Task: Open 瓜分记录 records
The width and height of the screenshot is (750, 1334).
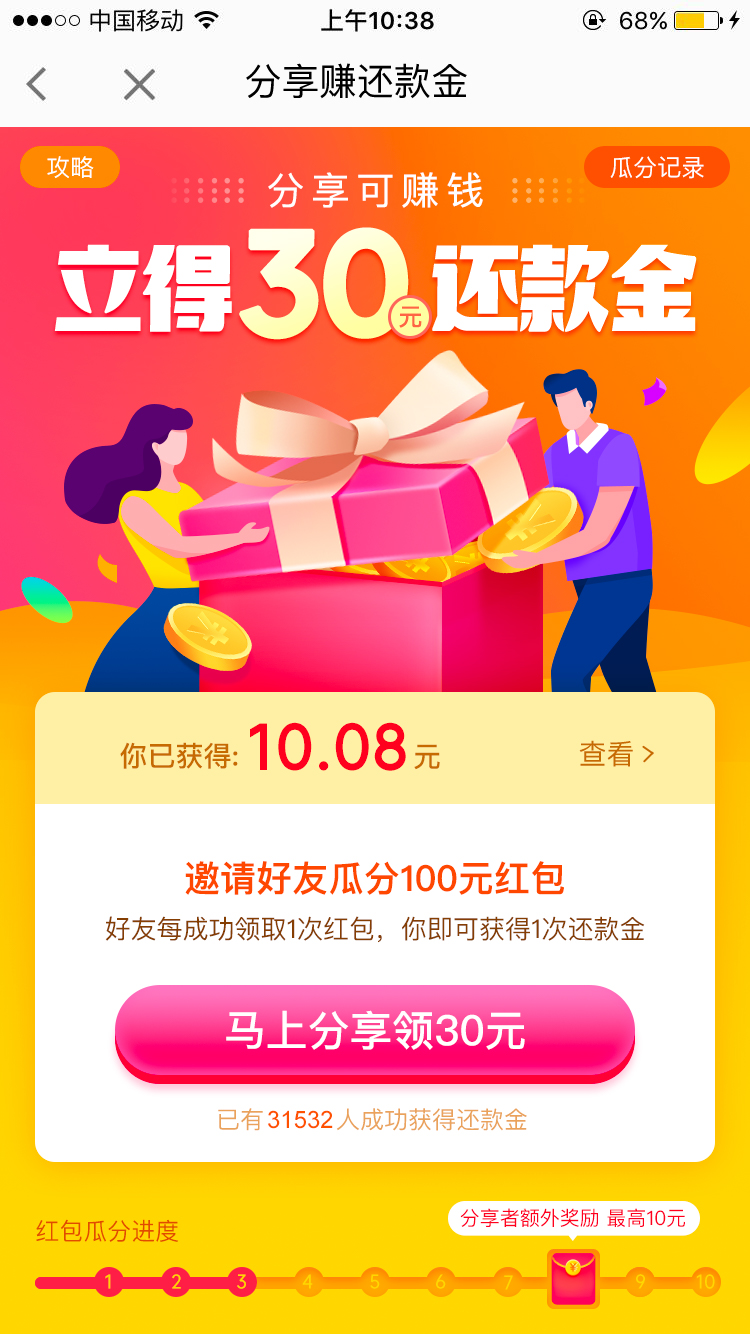Action: coord(657,167)
